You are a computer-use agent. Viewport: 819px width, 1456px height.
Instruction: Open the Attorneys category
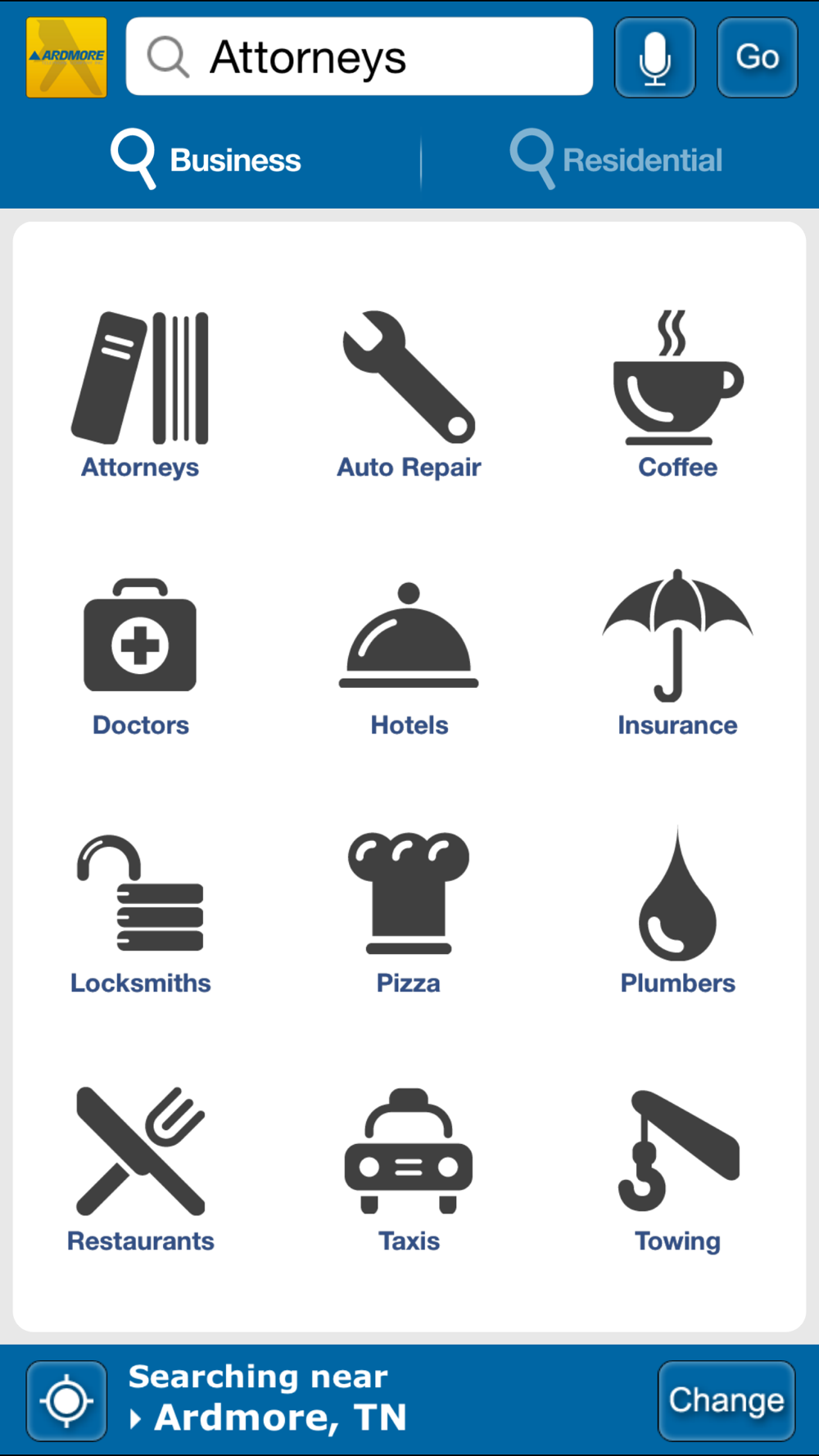point(140,395)
